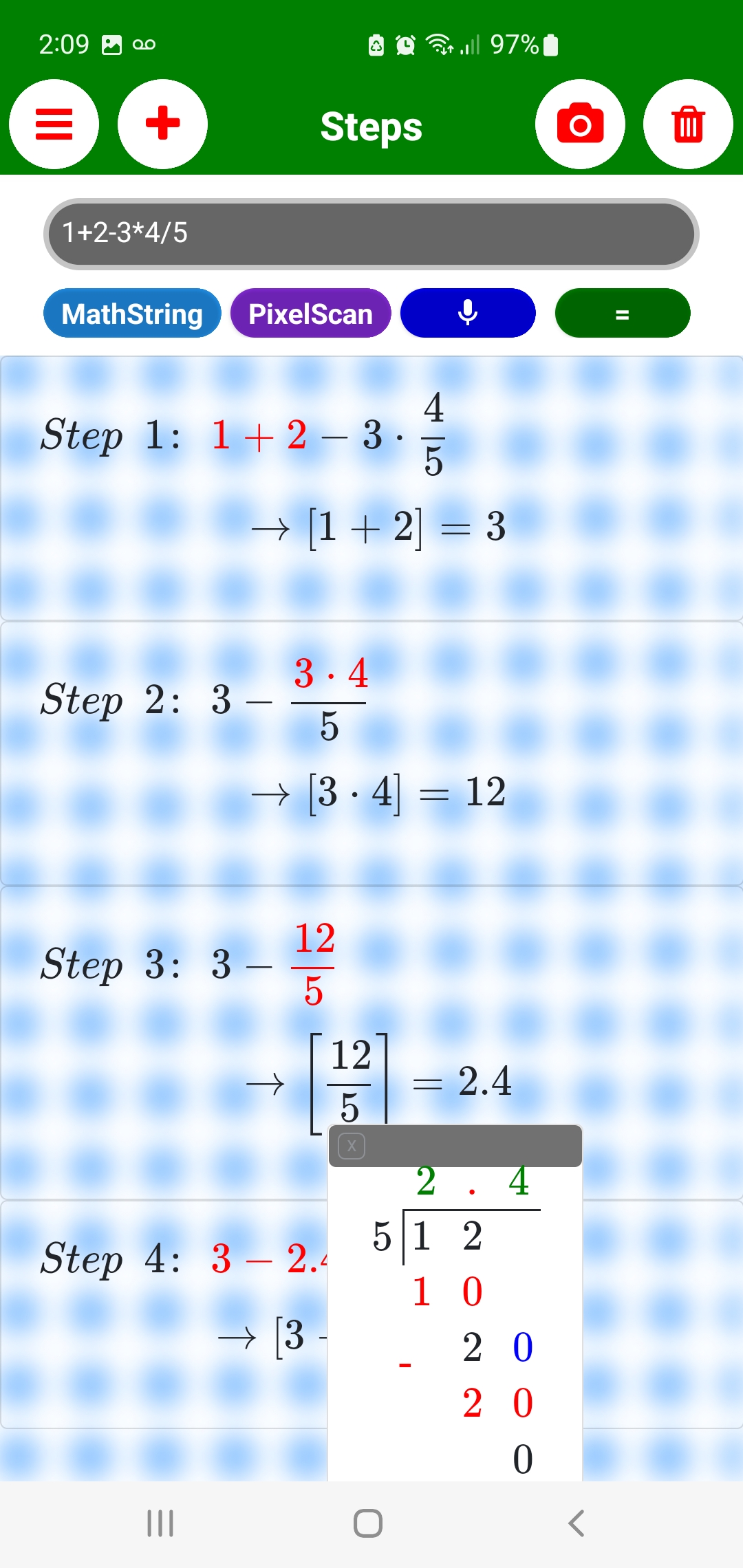Start voice input with the microphone

point(468,314)
